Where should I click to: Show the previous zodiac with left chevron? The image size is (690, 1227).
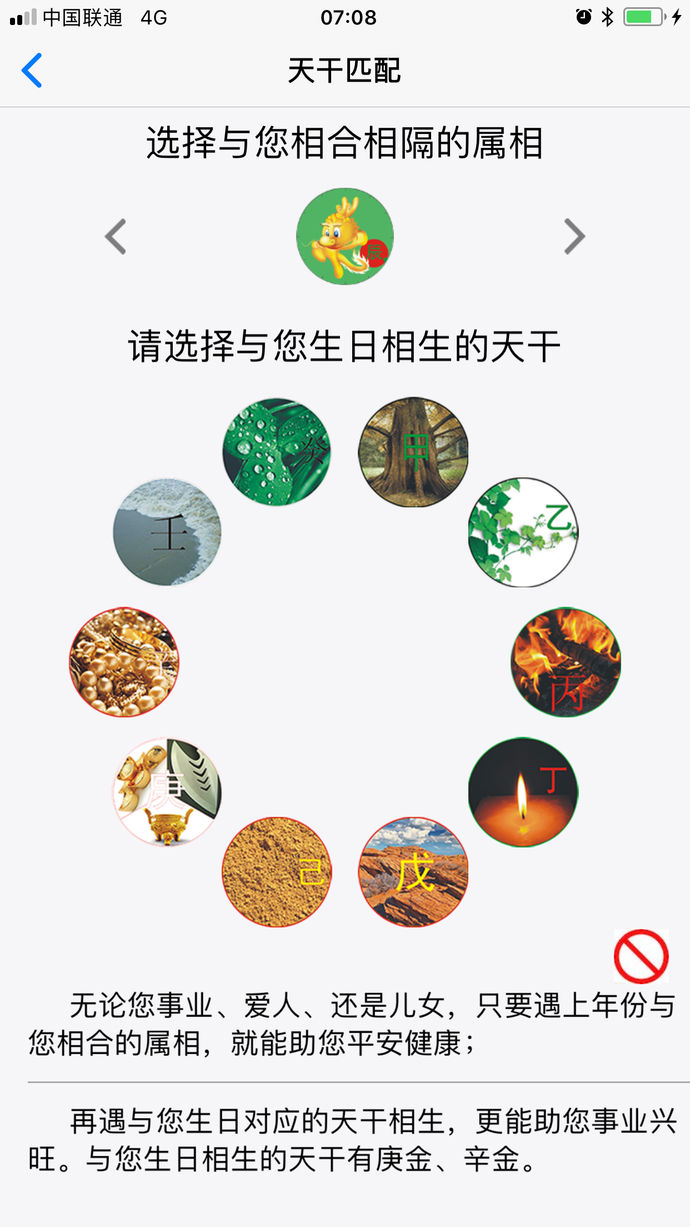tap(116, 237)
